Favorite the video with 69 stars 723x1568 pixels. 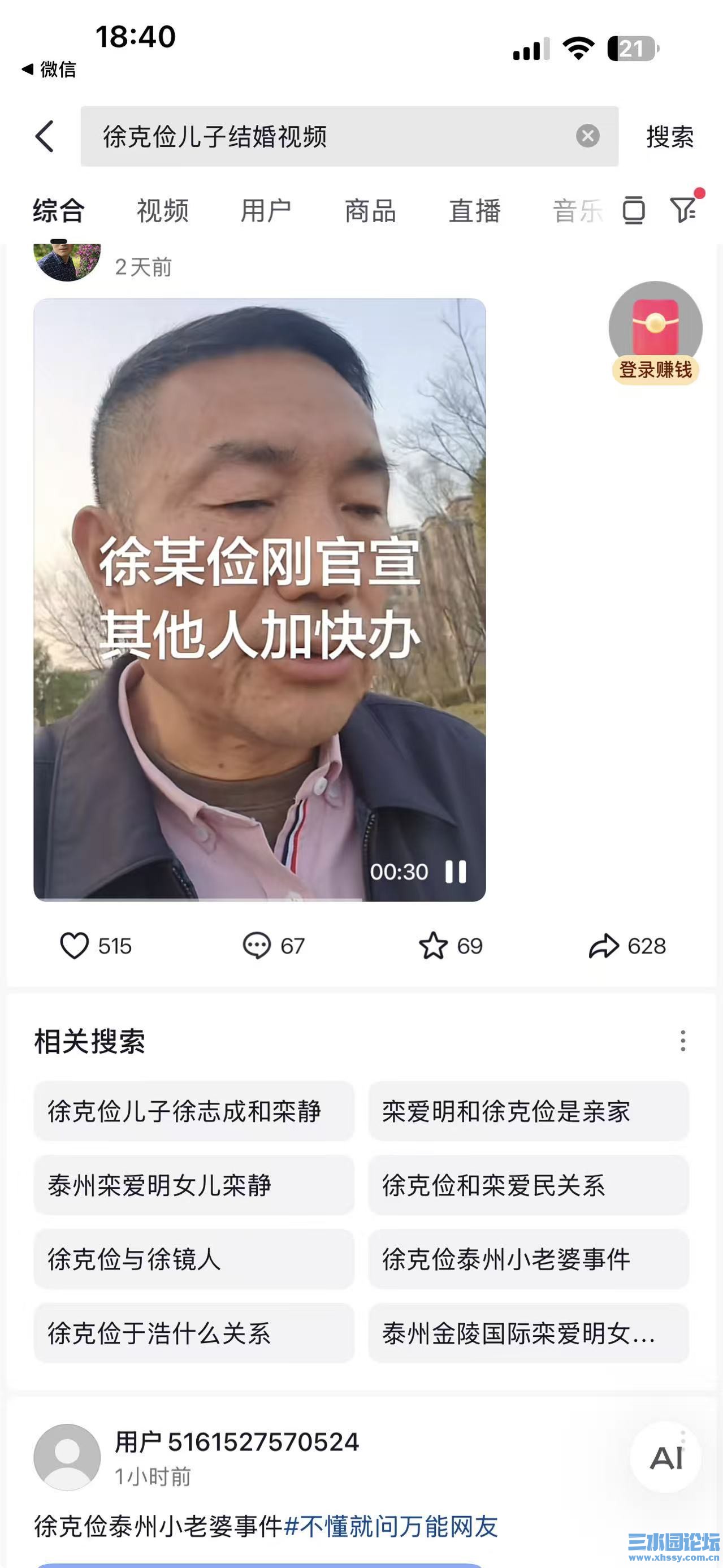click(x=434, y=946)
